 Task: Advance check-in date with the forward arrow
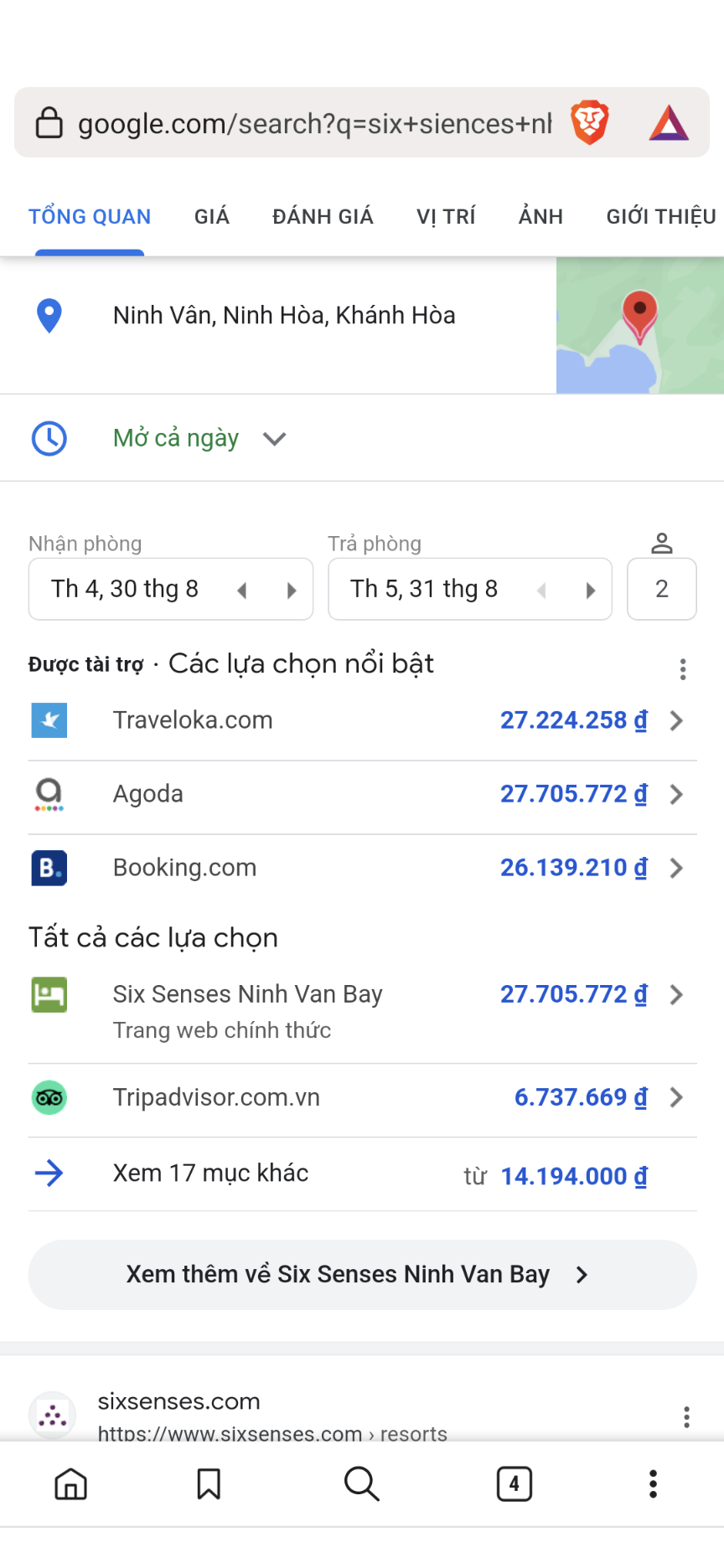pos(291,589)
